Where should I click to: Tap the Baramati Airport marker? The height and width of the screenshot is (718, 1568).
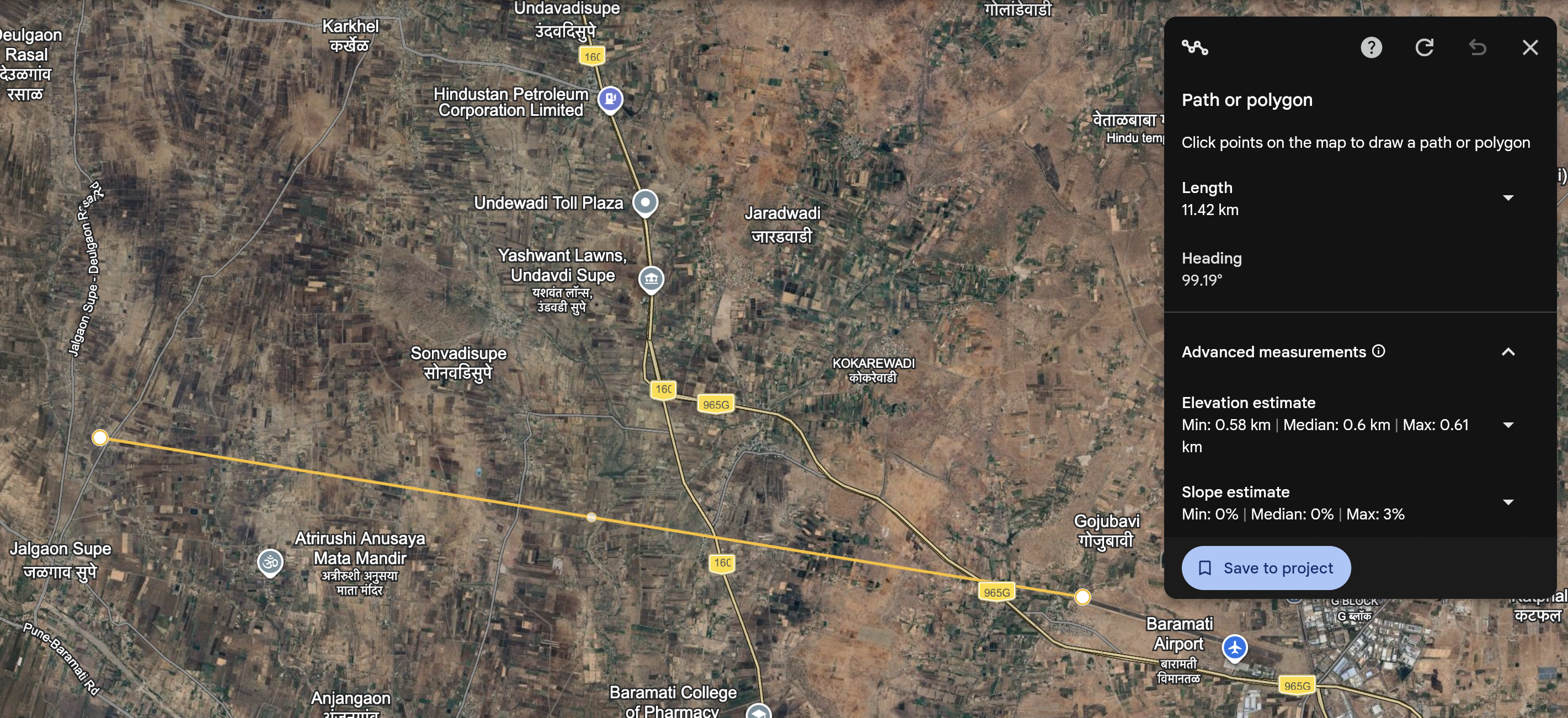1234,647
